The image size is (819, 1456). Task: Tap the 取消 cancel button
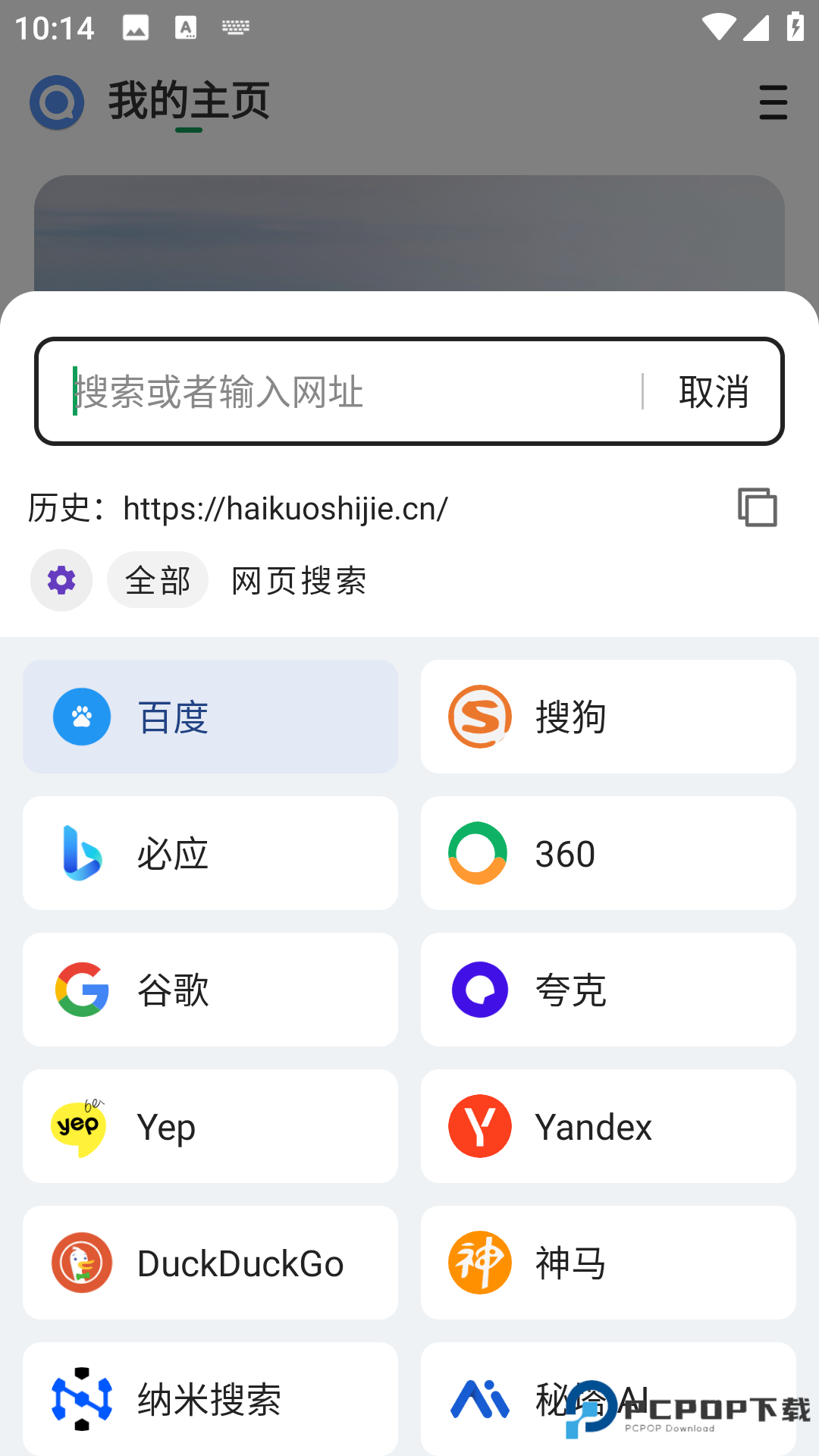713,391
